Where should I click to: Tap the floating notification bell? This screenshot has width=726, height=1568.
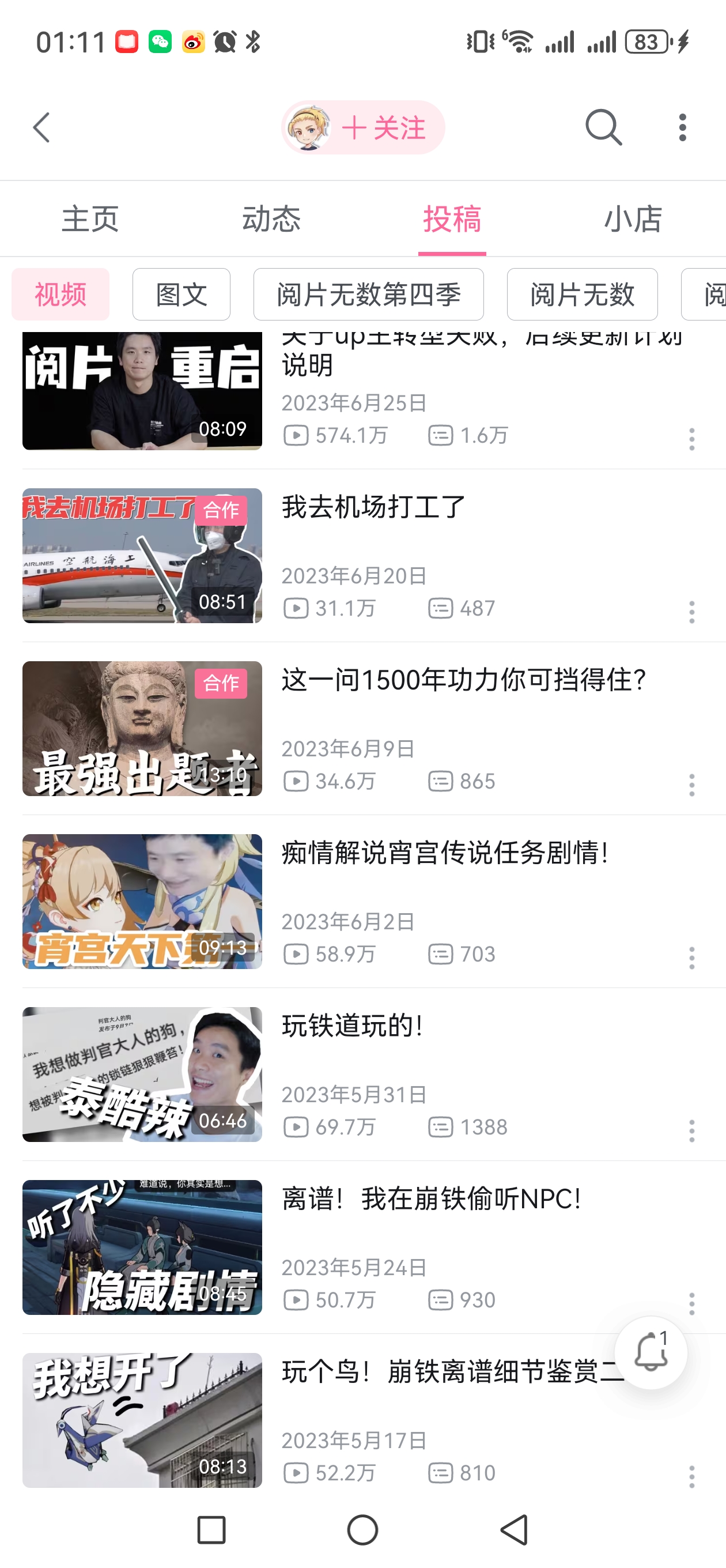tap(651, 1352)
